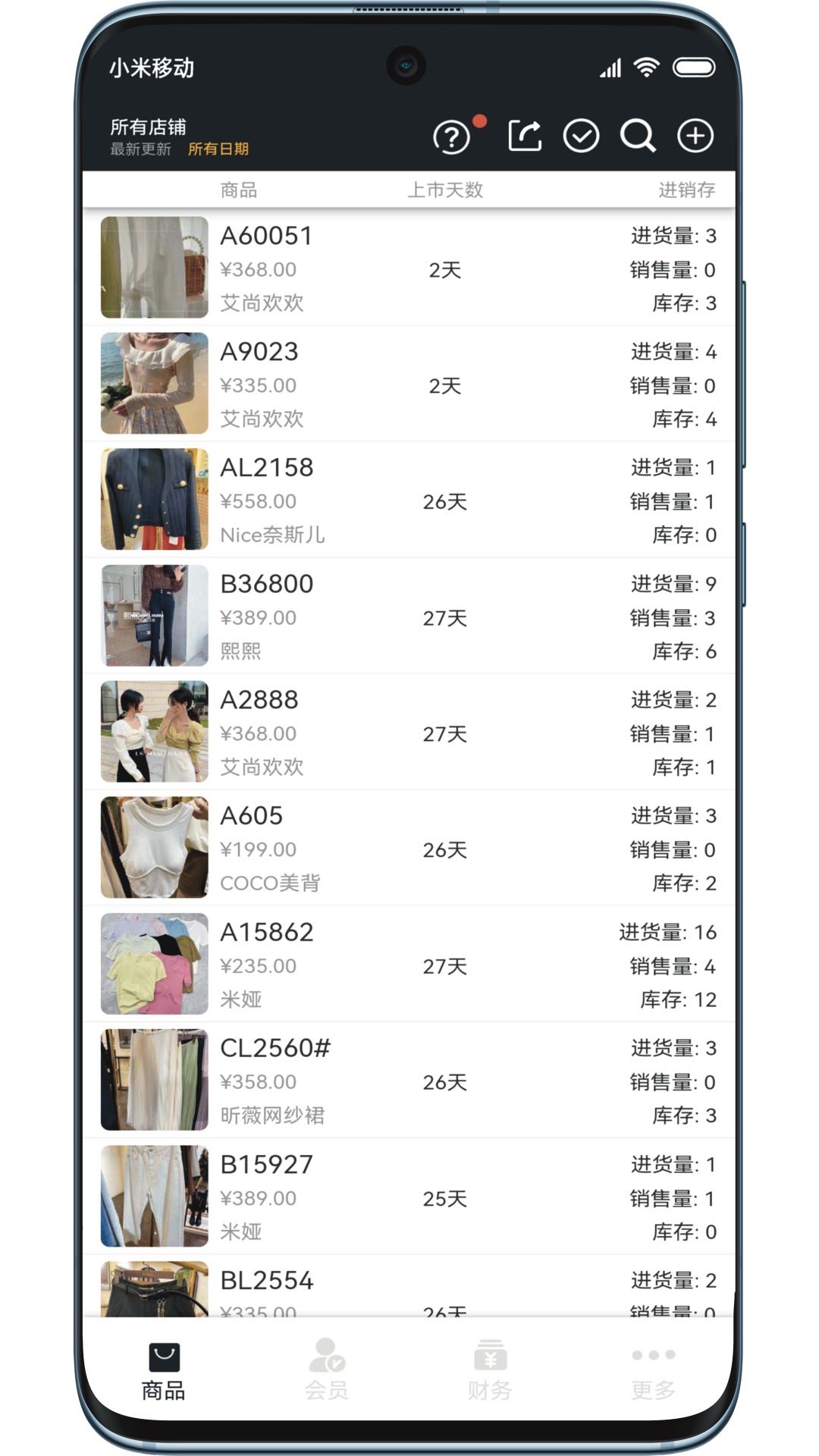This screenshot has height=1456, width=819.
Task: Select the 商品 tab
Action: point(163,1369)
